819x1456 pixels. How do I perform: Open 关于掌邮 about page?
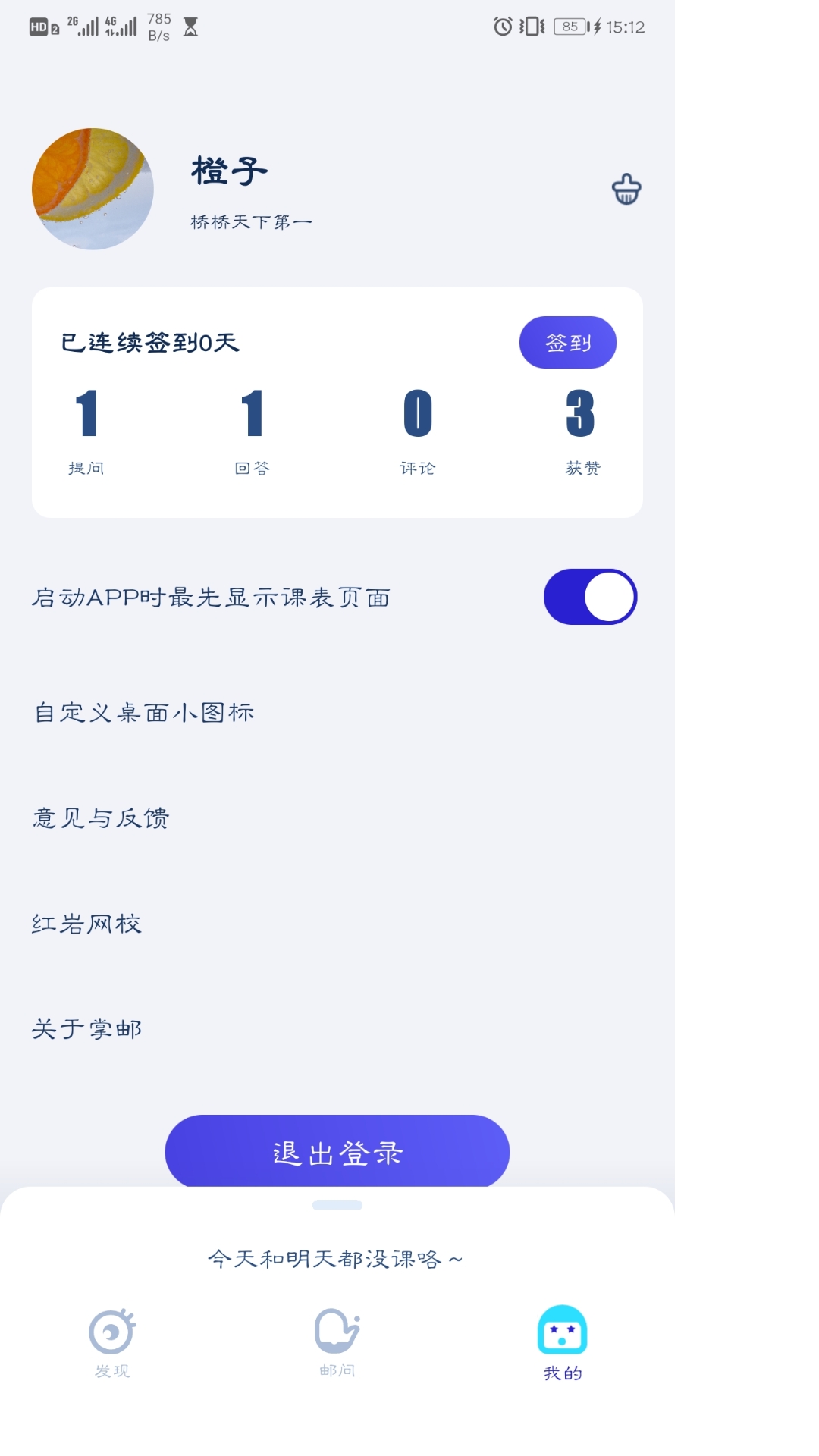point(86,1029)
